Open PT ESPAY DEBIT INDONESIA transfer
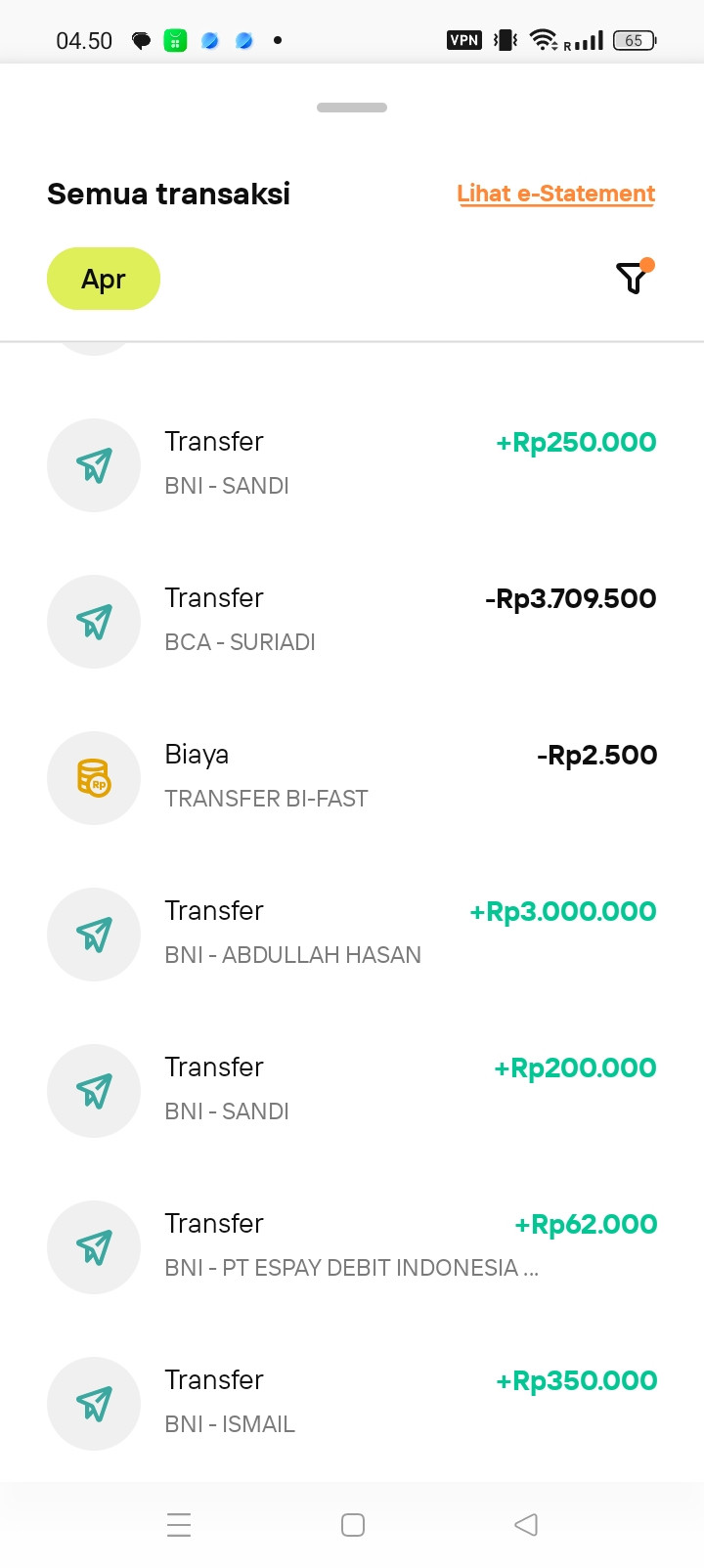Viewport: 704px width, 1568px height. coord(352,1246)
